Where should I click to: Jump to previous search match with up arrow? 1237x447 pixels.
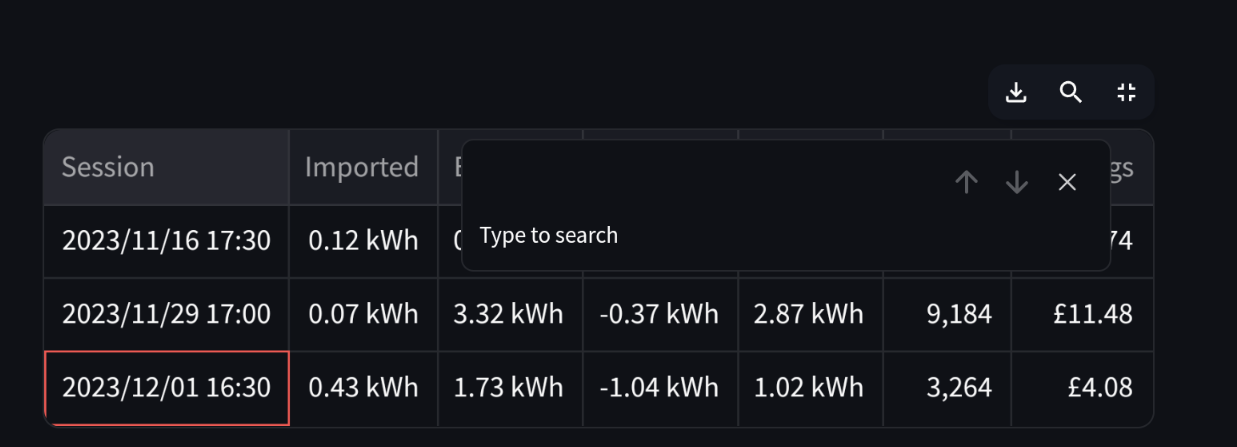pos(965,182)
